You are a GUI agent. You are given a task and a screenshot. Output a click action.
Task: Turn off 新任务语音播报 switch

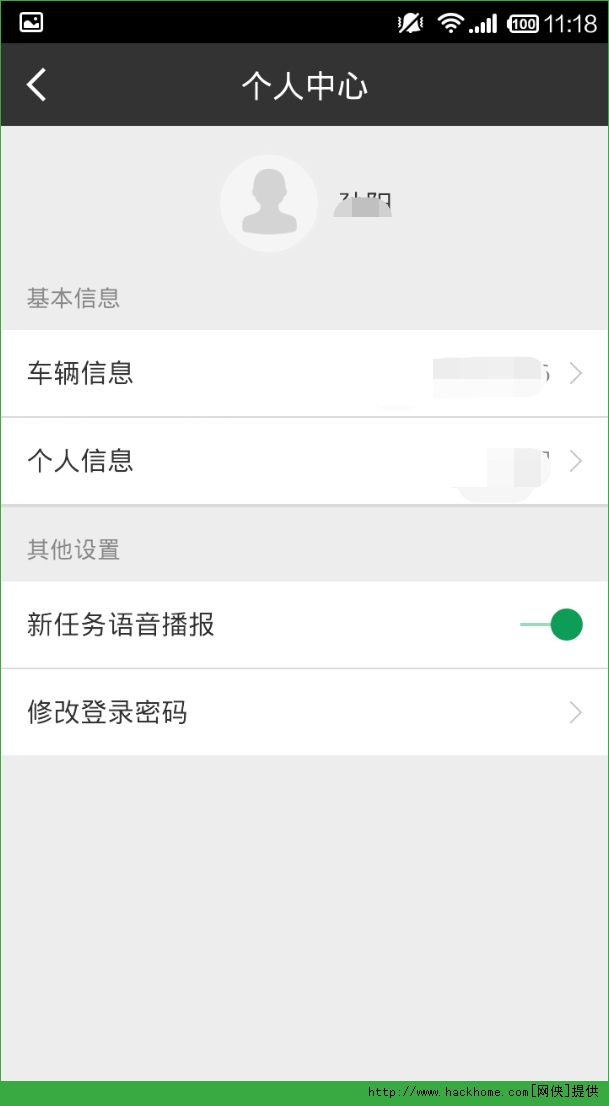click(x=552, y=625)
